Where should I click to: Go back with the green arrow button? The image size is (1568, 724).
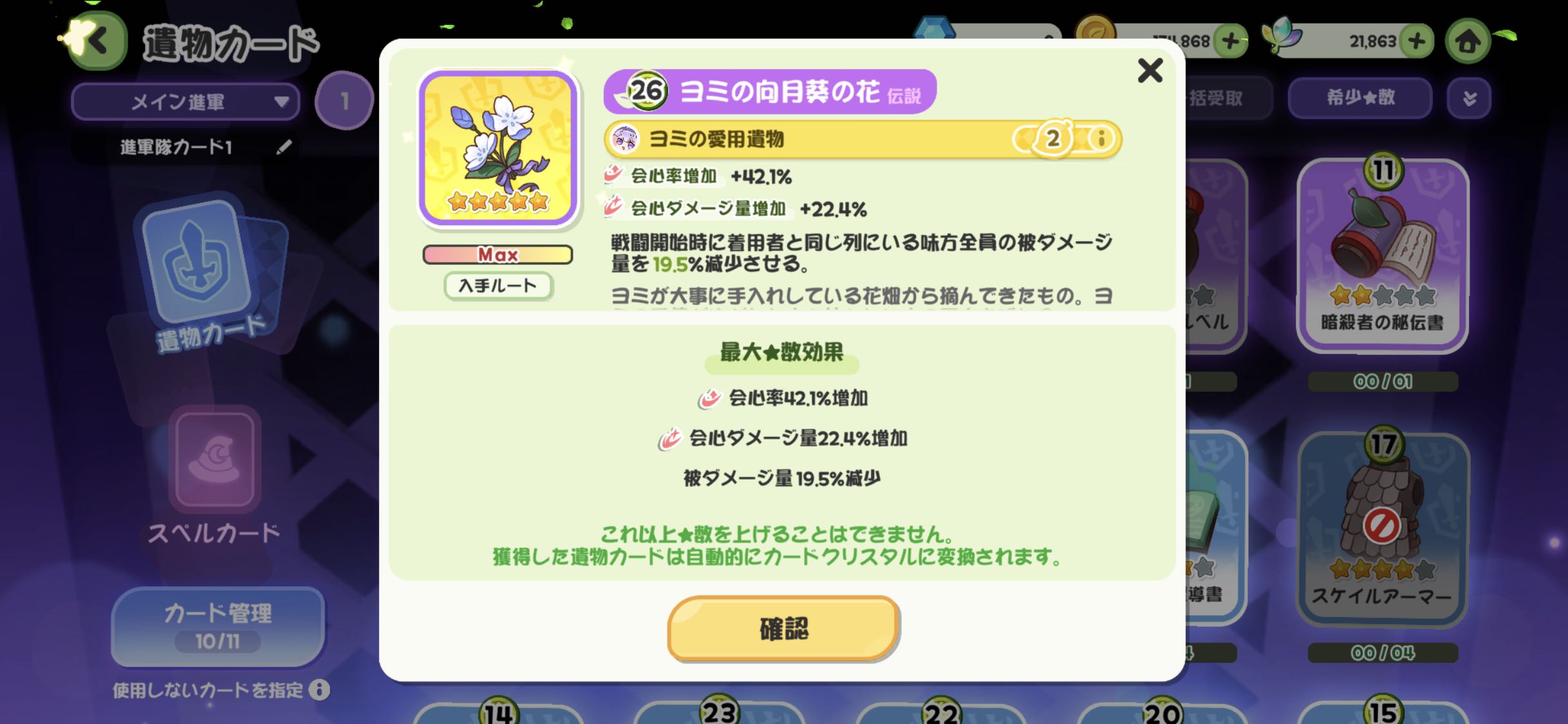(x=98, y=41)
